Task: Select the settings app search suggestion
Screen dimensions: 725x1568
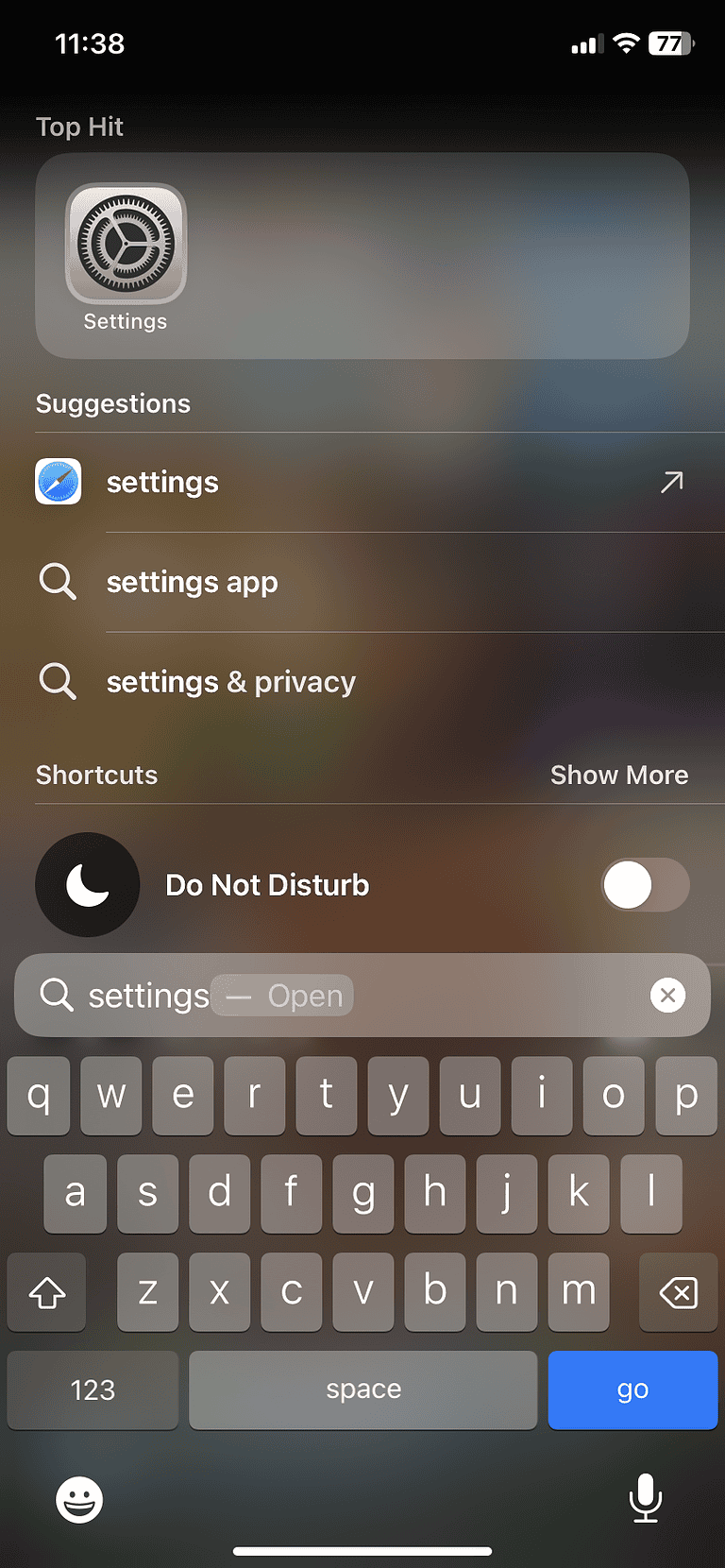Action: (192, 582)
